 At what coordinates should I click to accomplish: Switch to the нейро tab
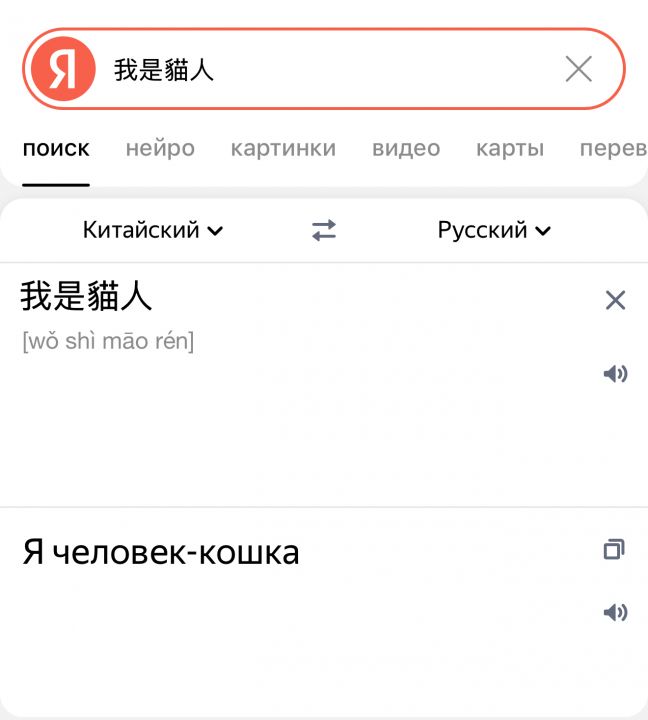click(x=160, y=149)
